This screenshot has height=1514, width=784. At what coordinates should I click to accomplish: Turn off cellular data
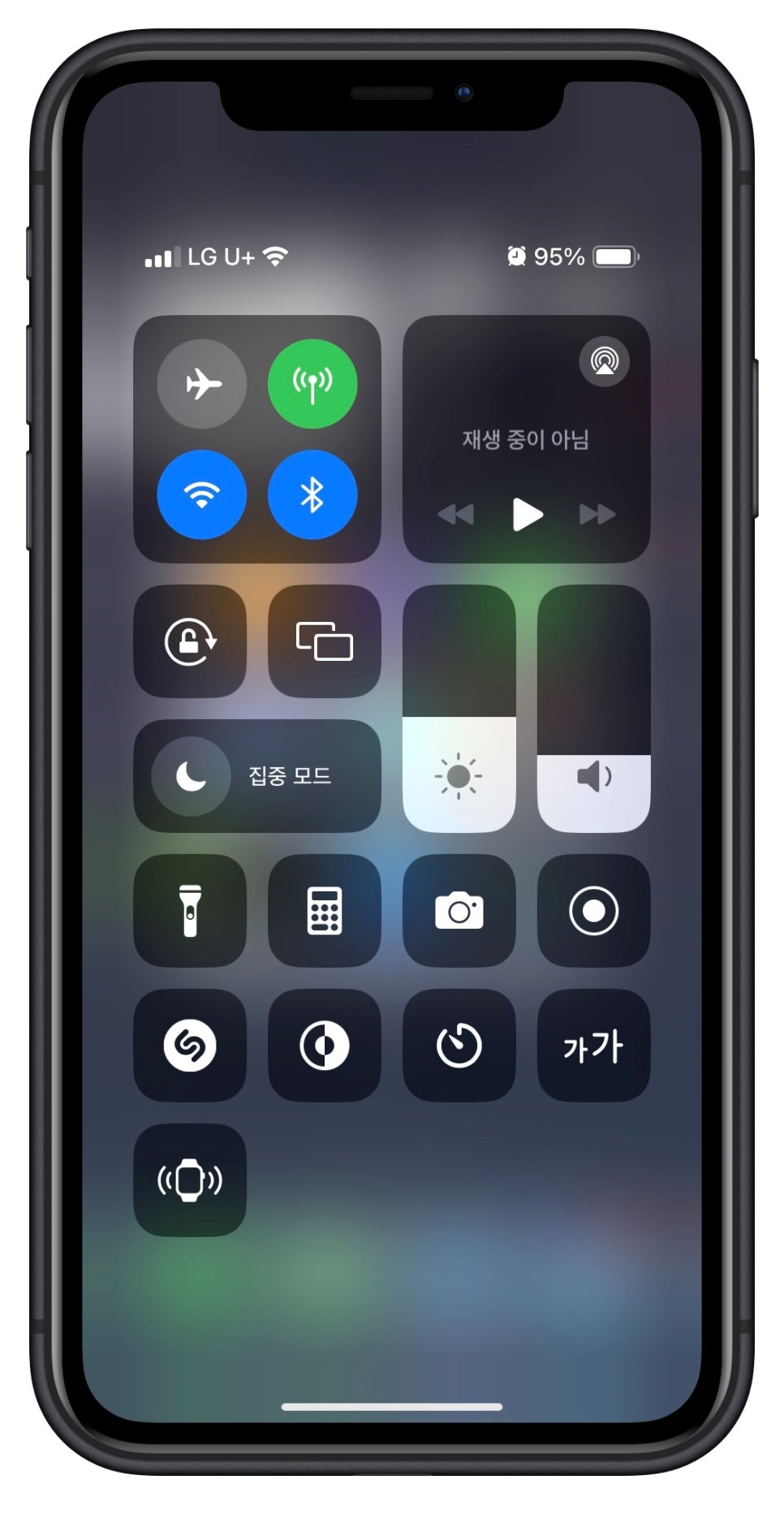[x=312, y=383]
